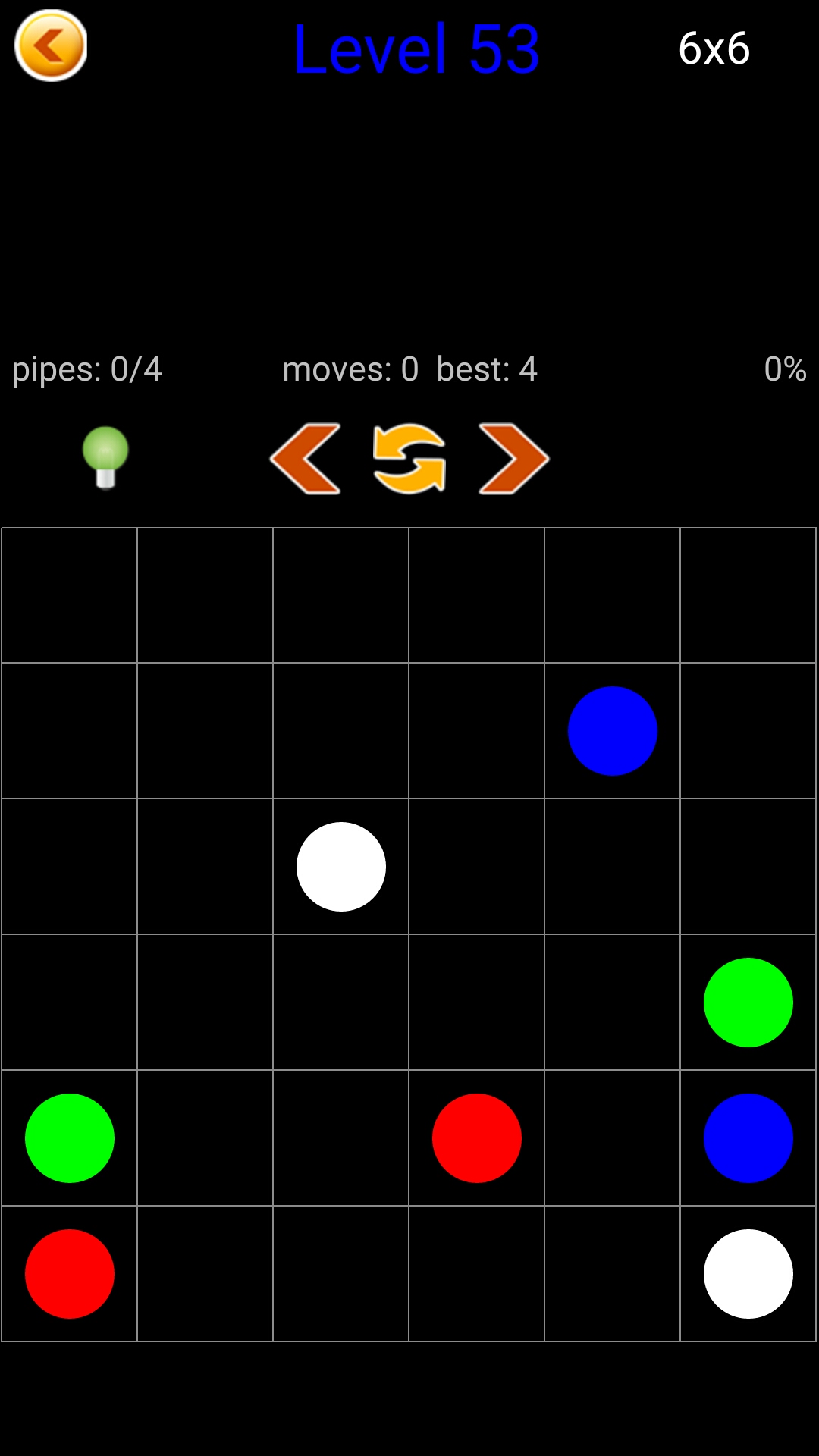Tap the red dot beneath the green dot
This screenshot has width=819, height=1456.
click(x=70, y=1273)
